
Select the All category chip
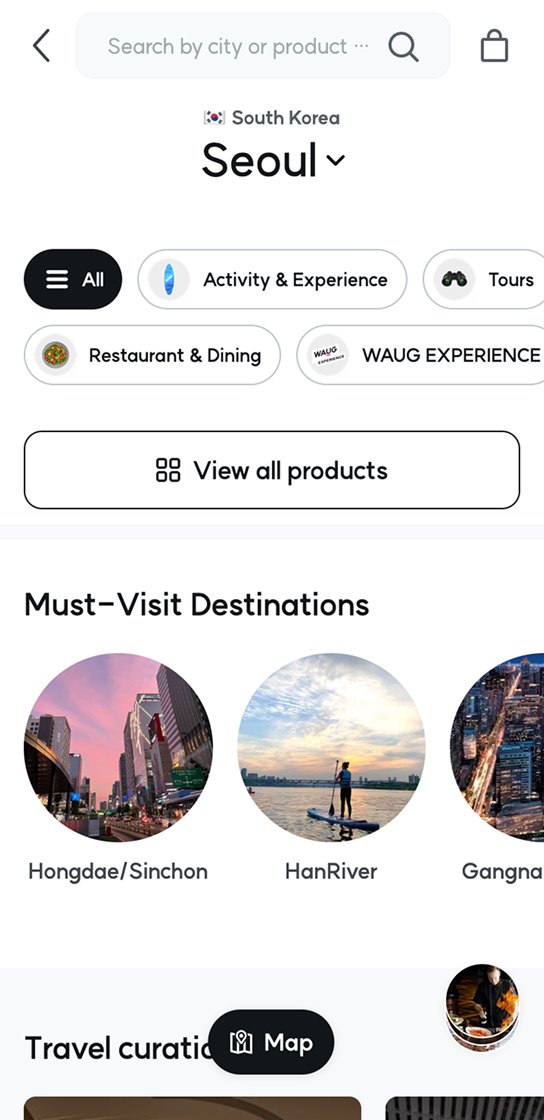pyautogui.click(x=73, y=279)
